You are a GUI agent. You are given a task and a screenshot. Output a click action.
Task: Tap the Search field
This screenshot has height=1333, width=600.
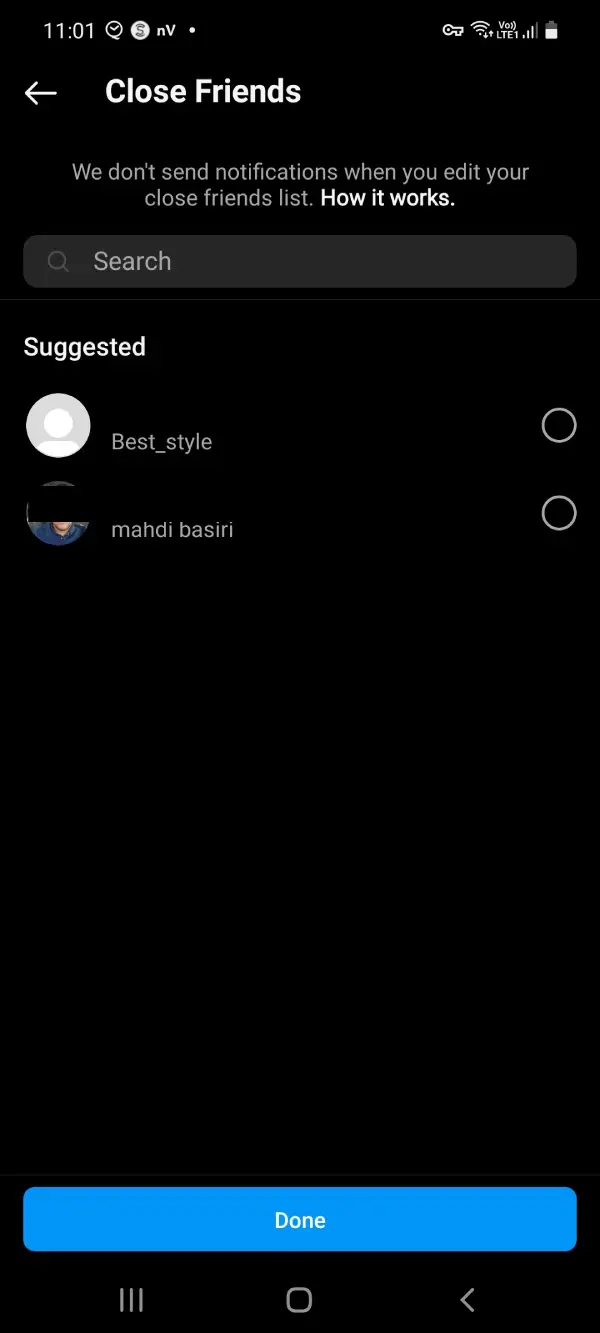[x=300, y=262]
